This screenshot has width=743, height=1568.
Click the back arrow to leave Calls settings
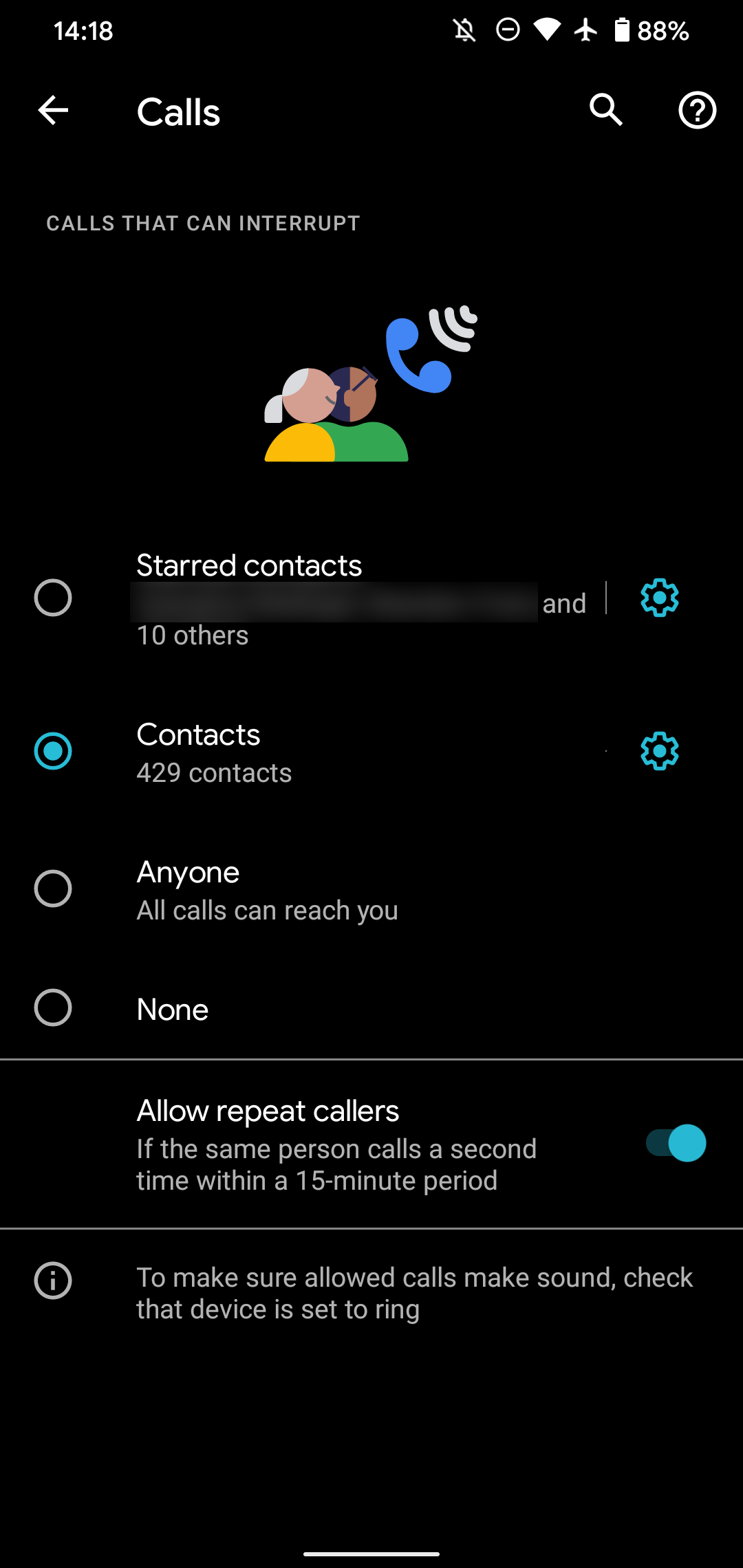[52, 111]
